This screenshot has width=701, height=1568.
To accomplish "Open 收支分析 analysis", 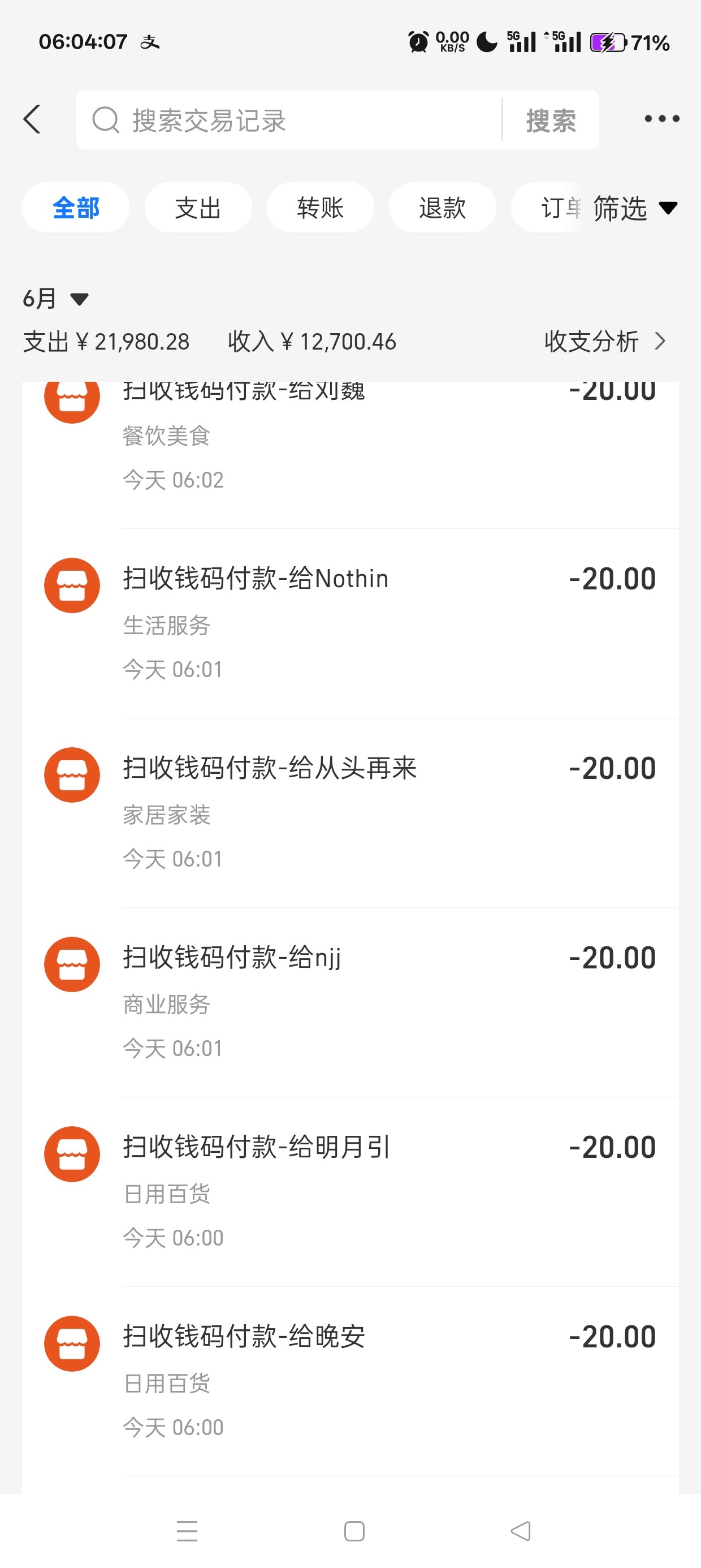I will pos(604,342).
